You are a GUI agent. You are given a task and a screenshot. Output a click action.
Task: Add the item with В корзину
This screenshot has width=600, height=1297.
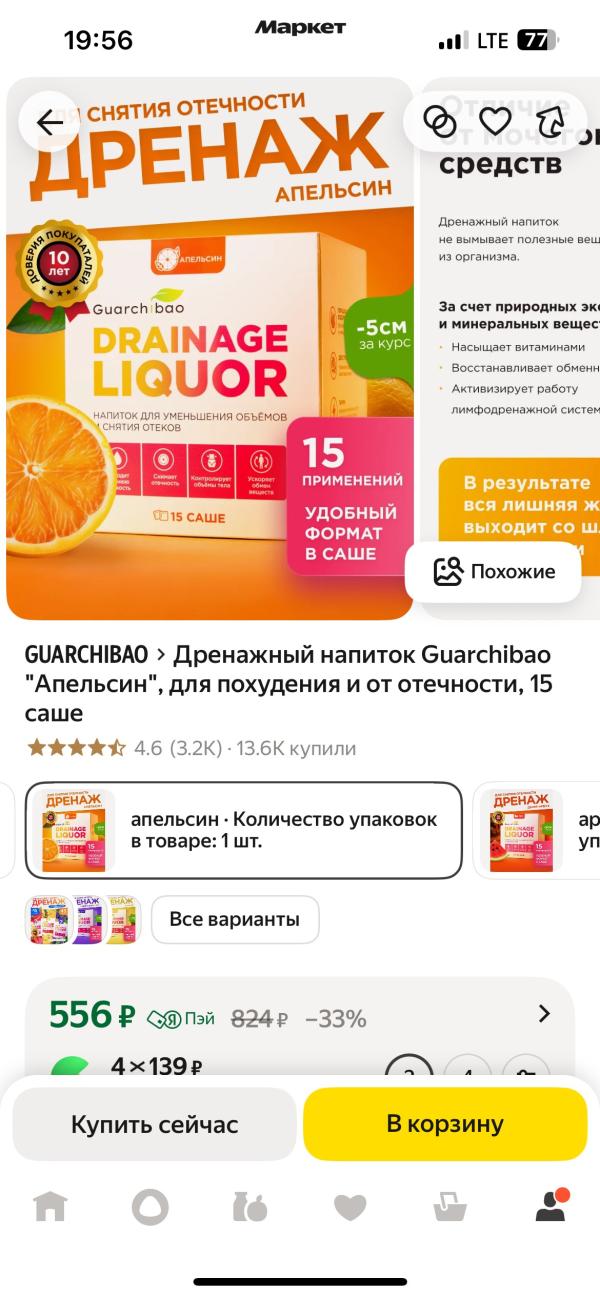click(x=445, y=1124)
